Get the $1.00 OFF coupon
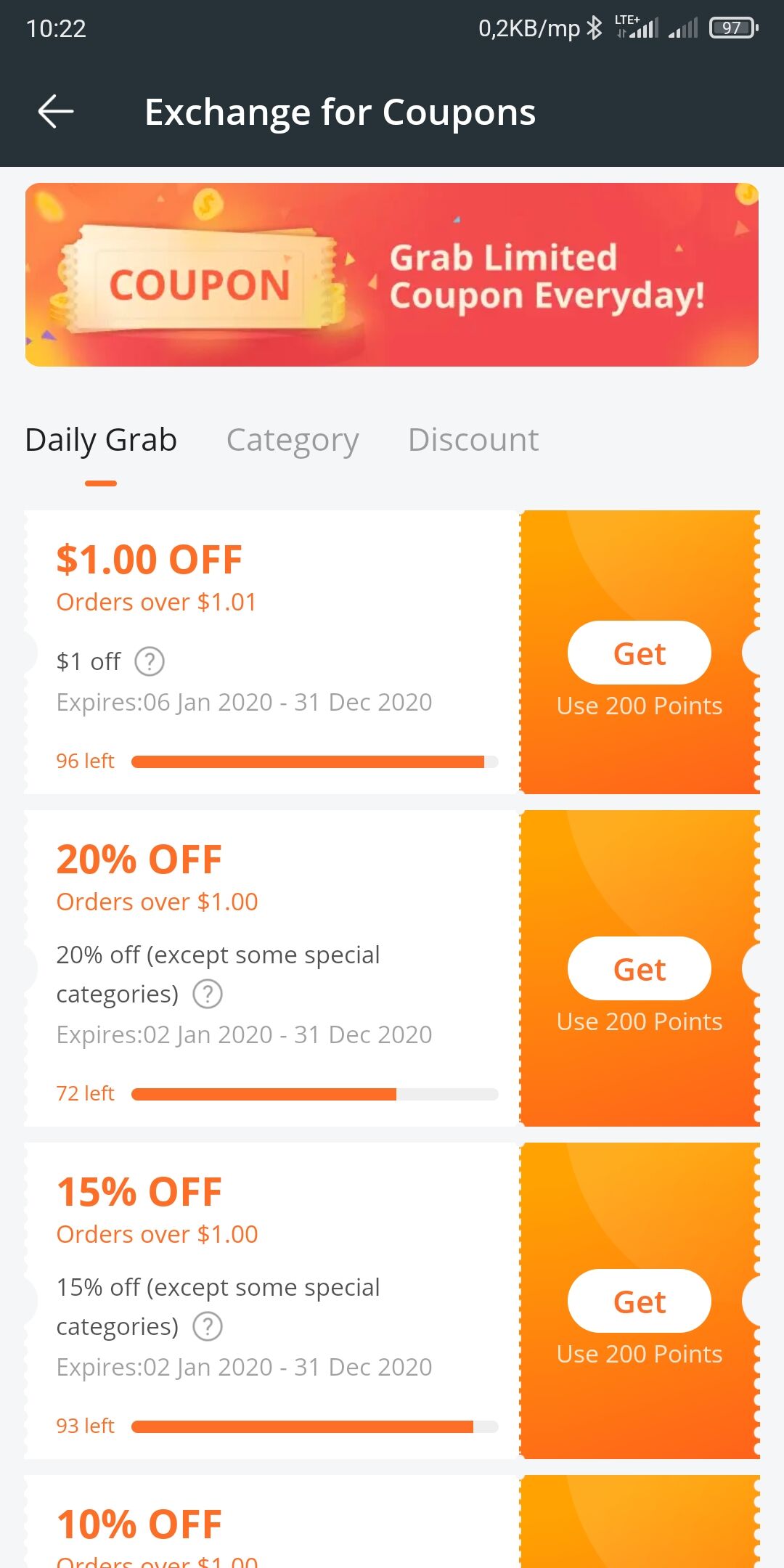784x1568 pixels. 640,653
